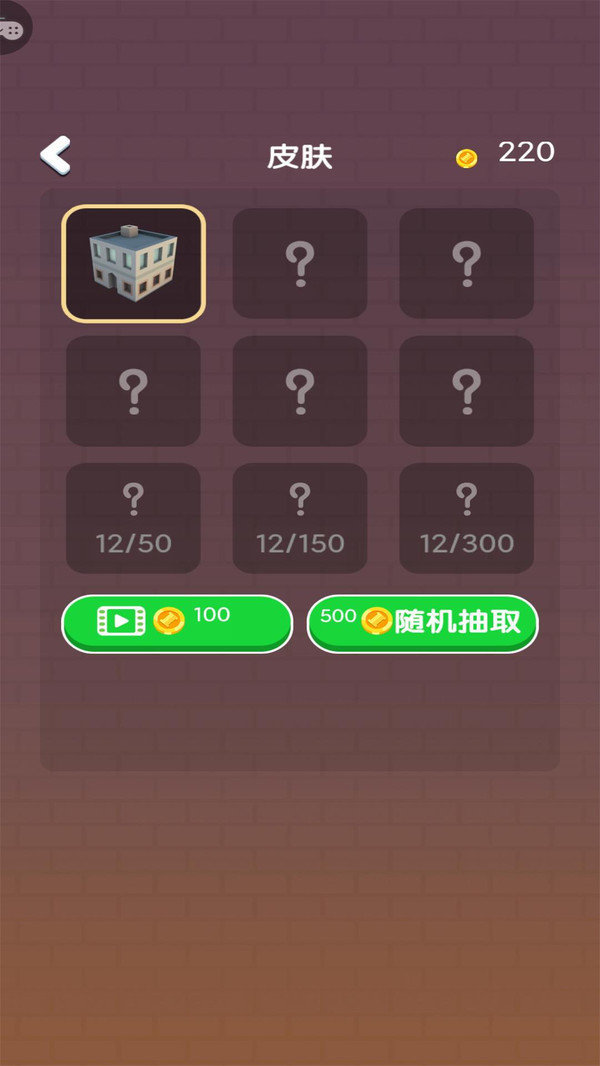Open the locked skin showing 12/300
The width and height of the screenshot is (600, 1066).
tap(466, 519)
